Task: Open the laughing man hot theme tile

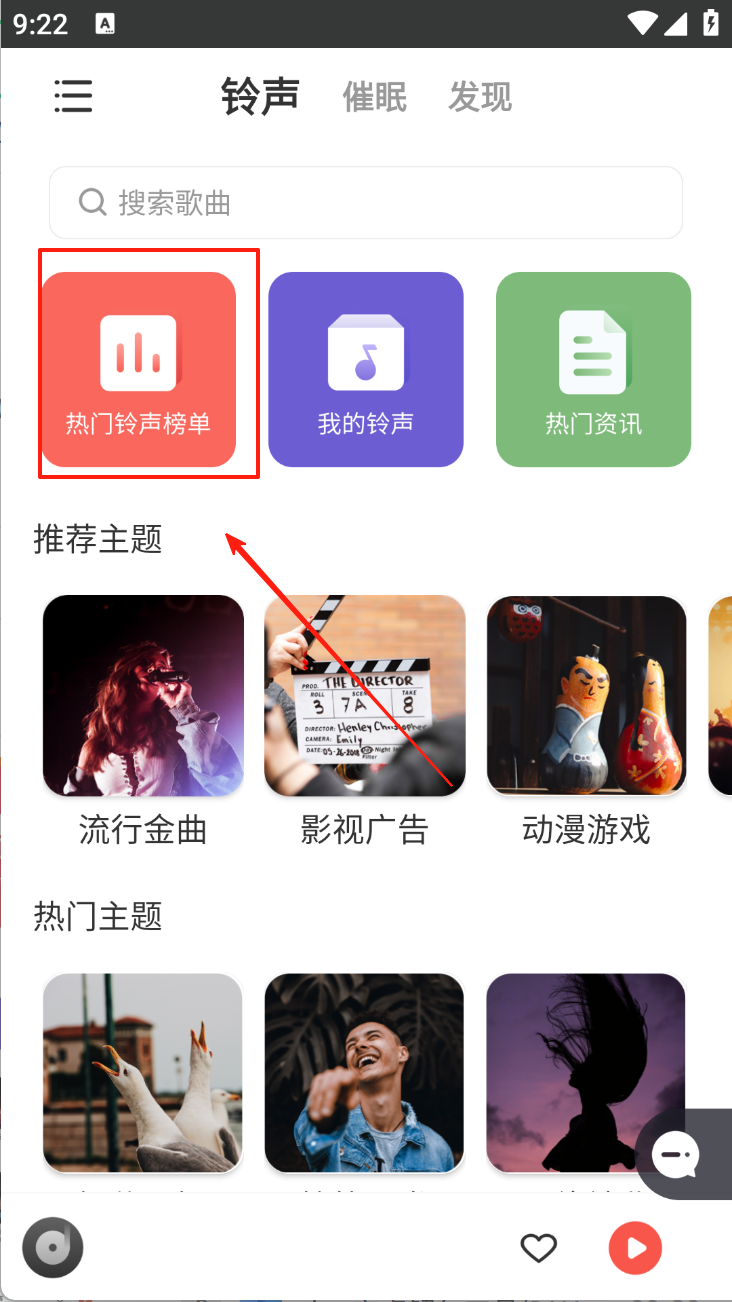Action: click(x=365, y=1073)
